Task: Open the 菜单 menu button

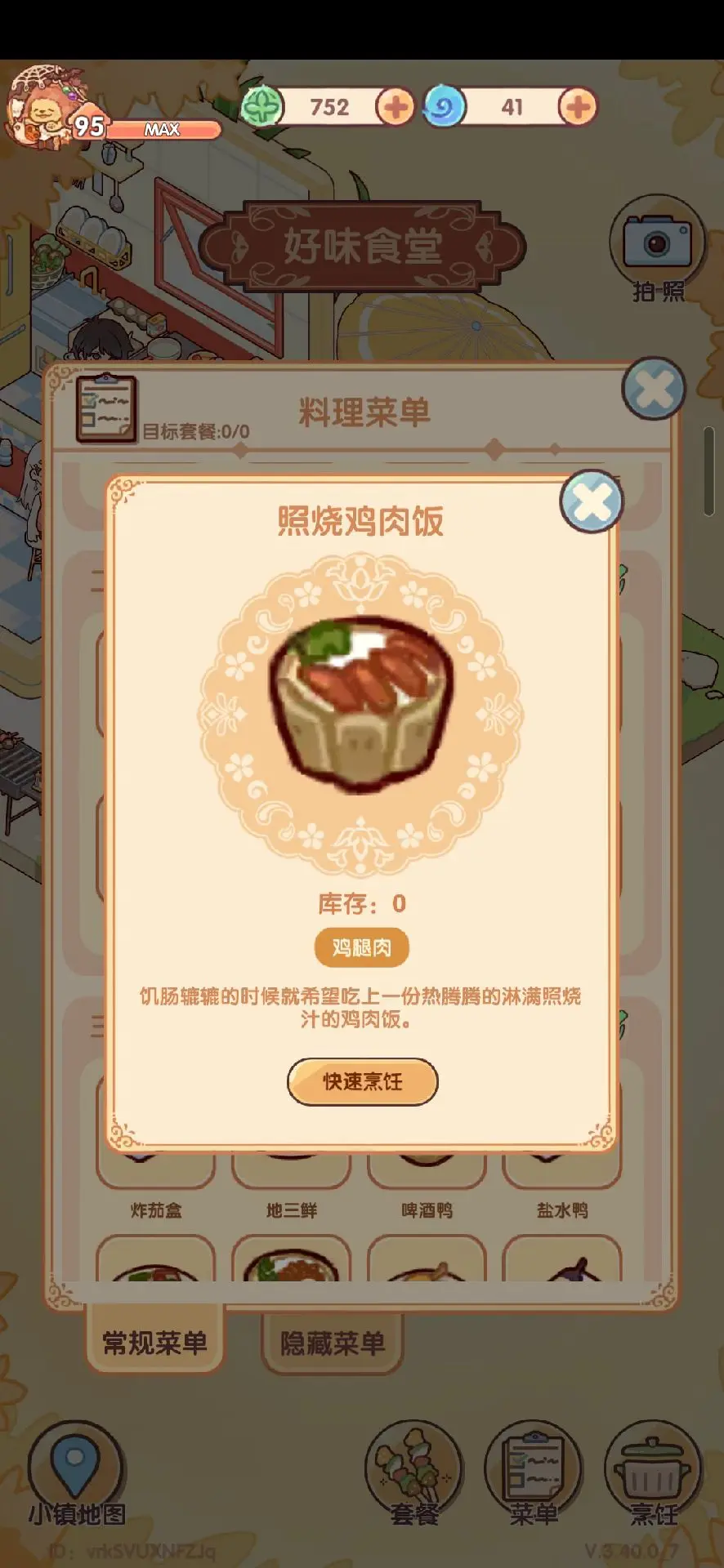Action: point(534,1475)
